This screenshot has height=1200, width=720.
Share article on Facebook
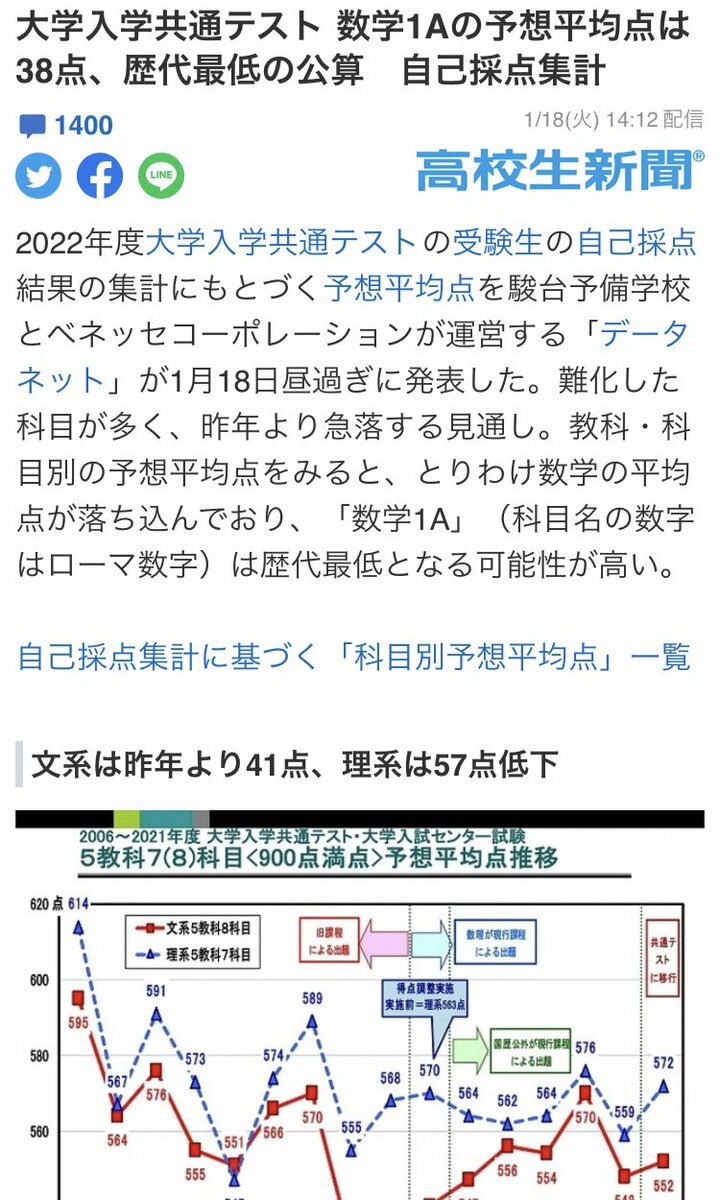click(x=100, y=177)
